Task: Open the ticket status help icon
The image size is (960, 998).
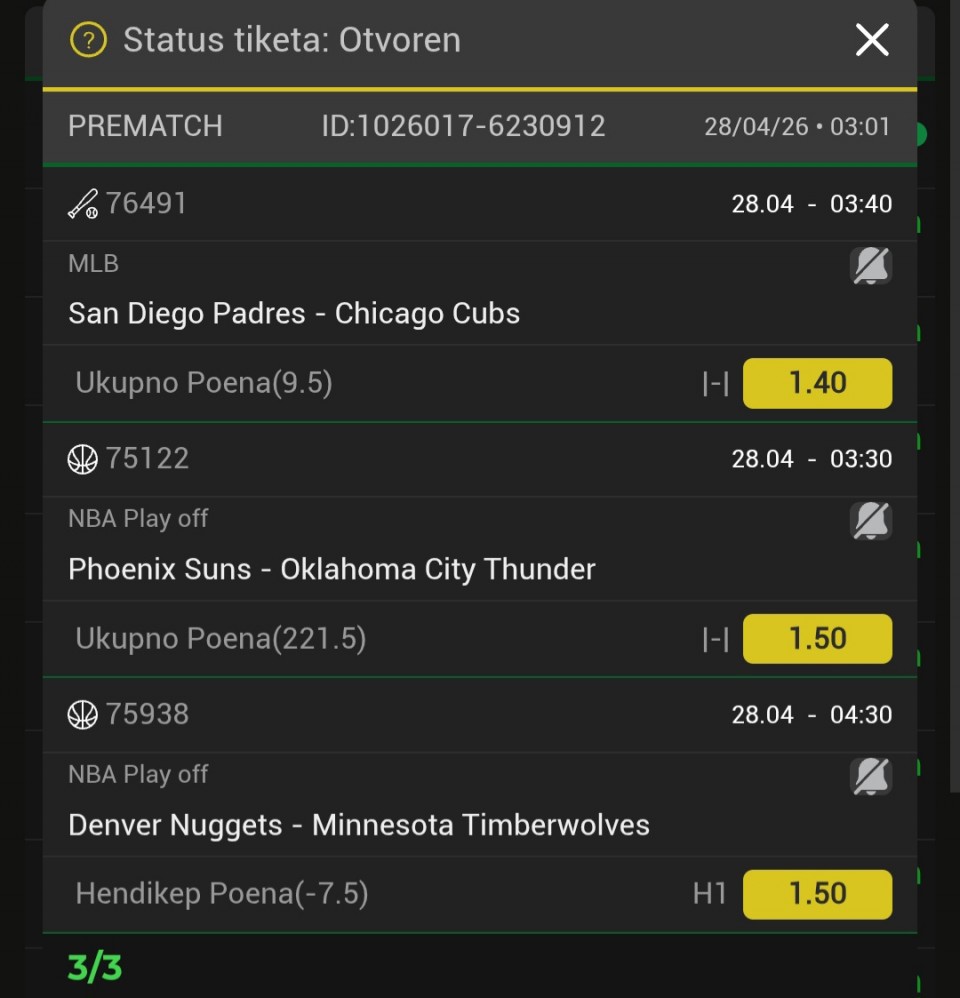Action: pos(88,41)
